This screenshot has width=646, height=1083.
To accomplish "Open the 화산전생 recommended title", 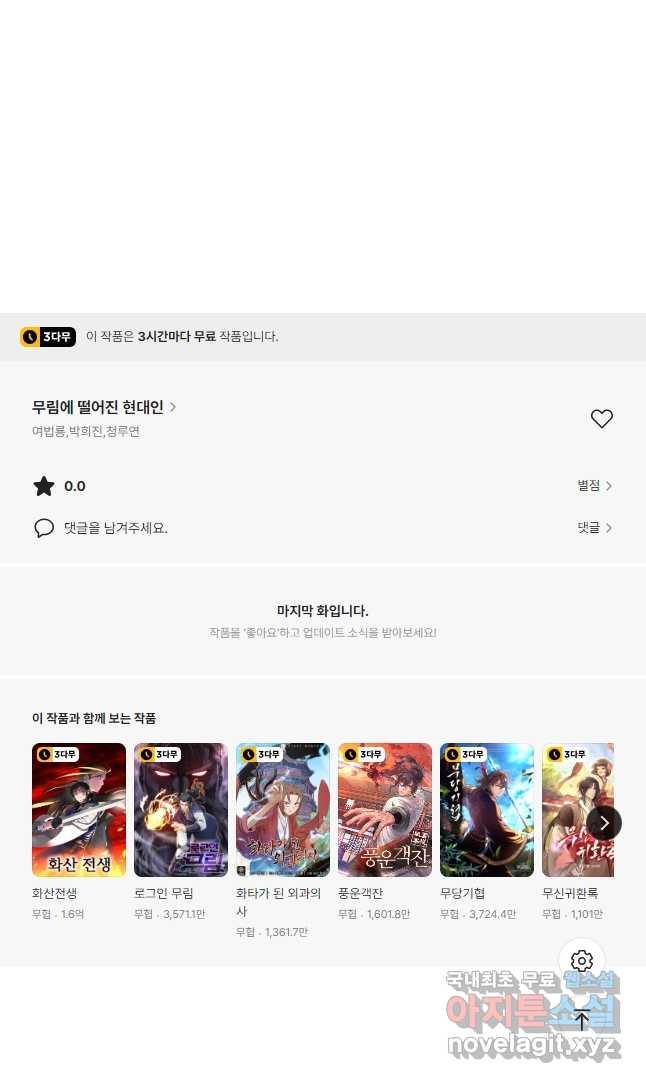I will (79, 810).
